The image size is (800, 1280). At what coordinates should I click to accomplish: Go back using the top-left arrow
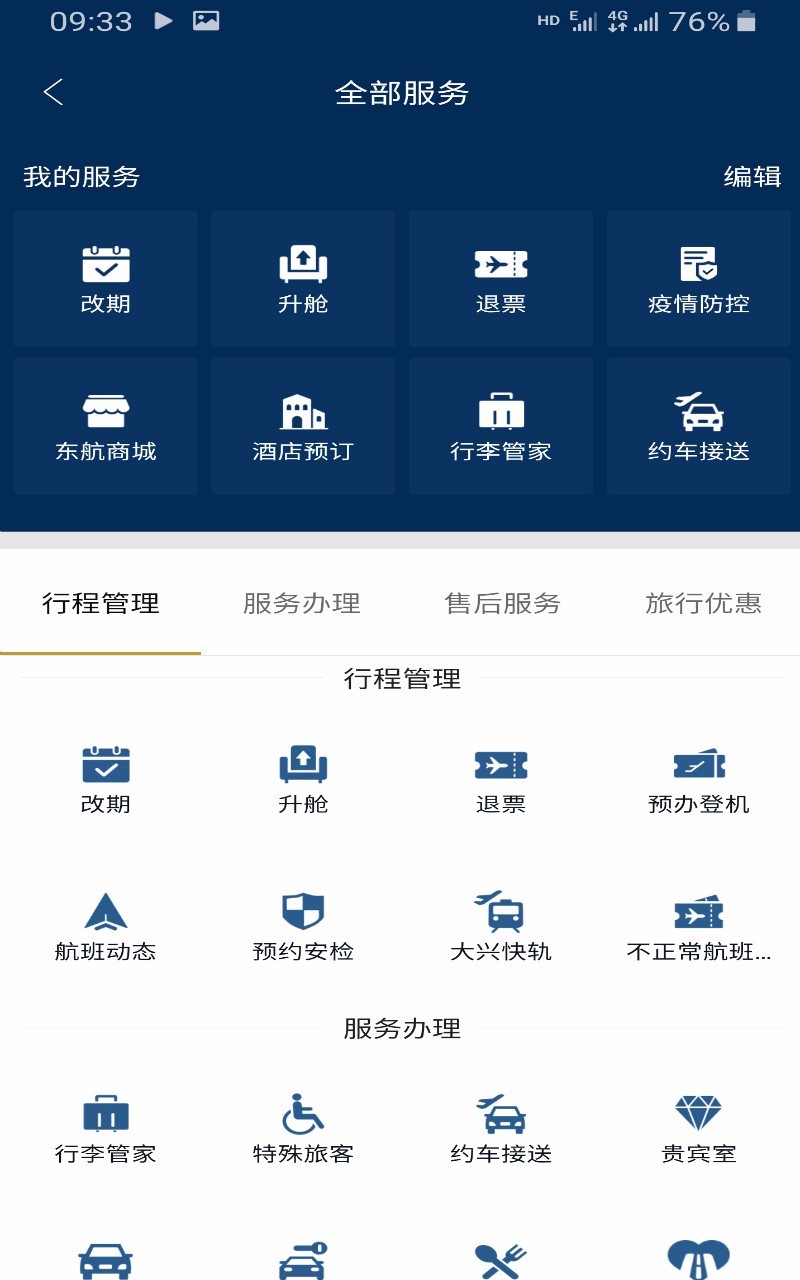click(x=54, y=93)
